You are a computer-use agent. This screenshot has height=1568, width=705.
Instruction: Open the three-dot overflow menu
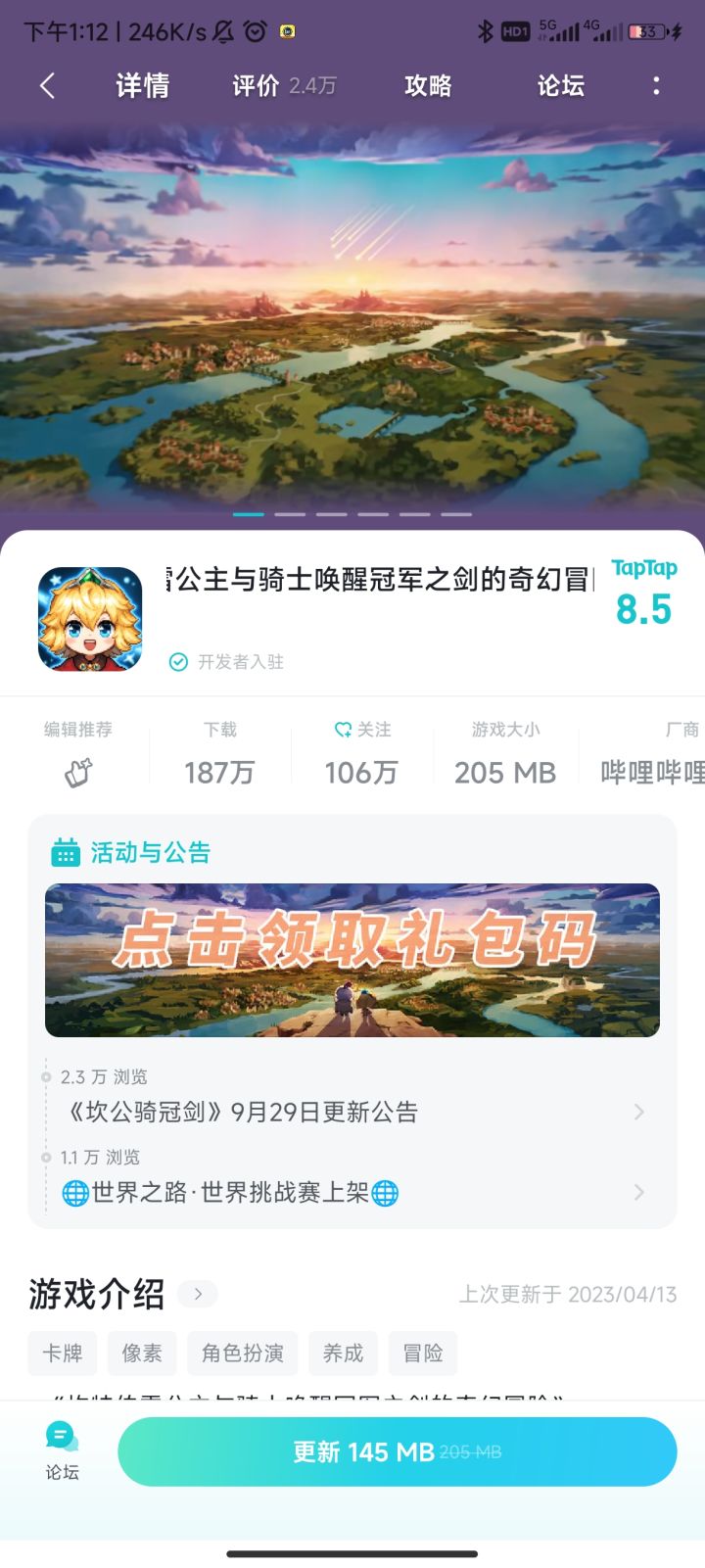(x=655, y=86)
